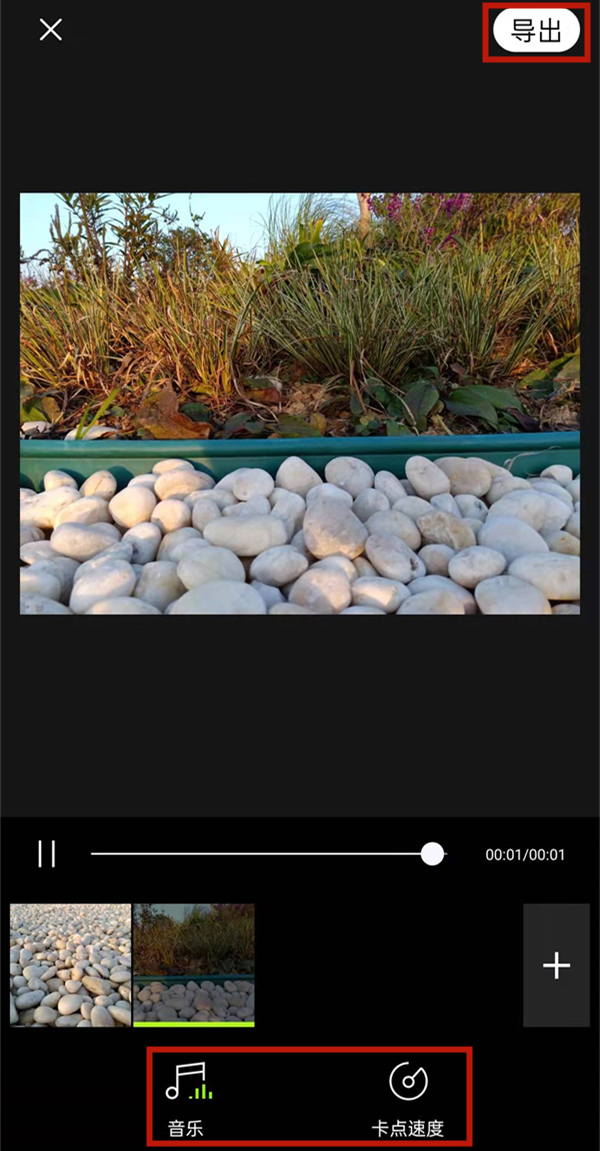Select the grass and pebbles clip

click(x=194, y=964)
